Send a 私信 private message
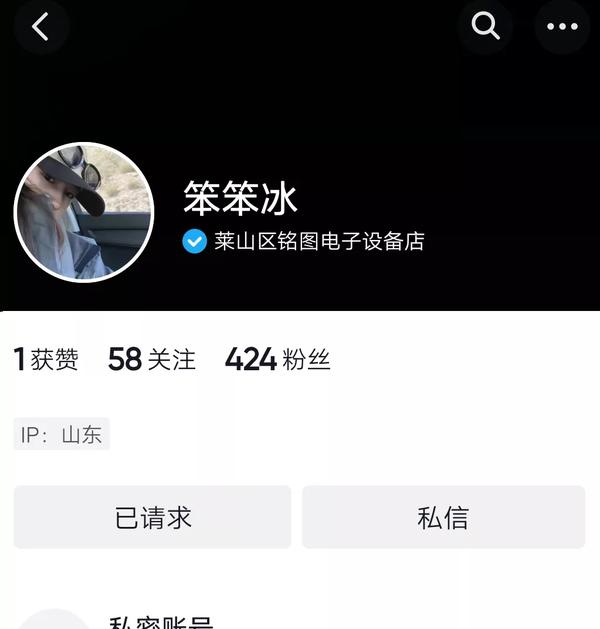Screen dimensions: 600x629 443,517
